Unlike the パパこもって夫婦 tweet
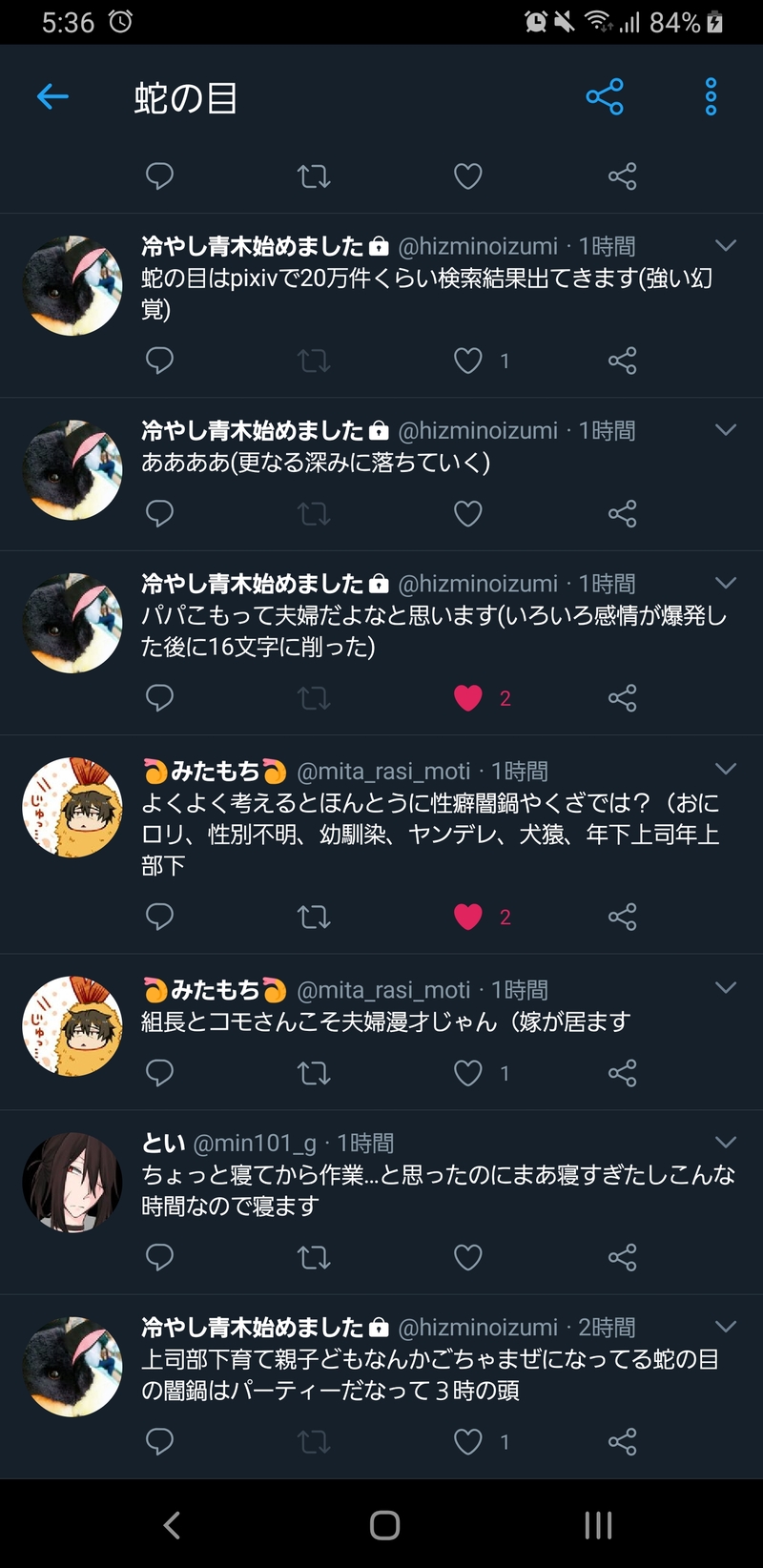 [467, 698]
